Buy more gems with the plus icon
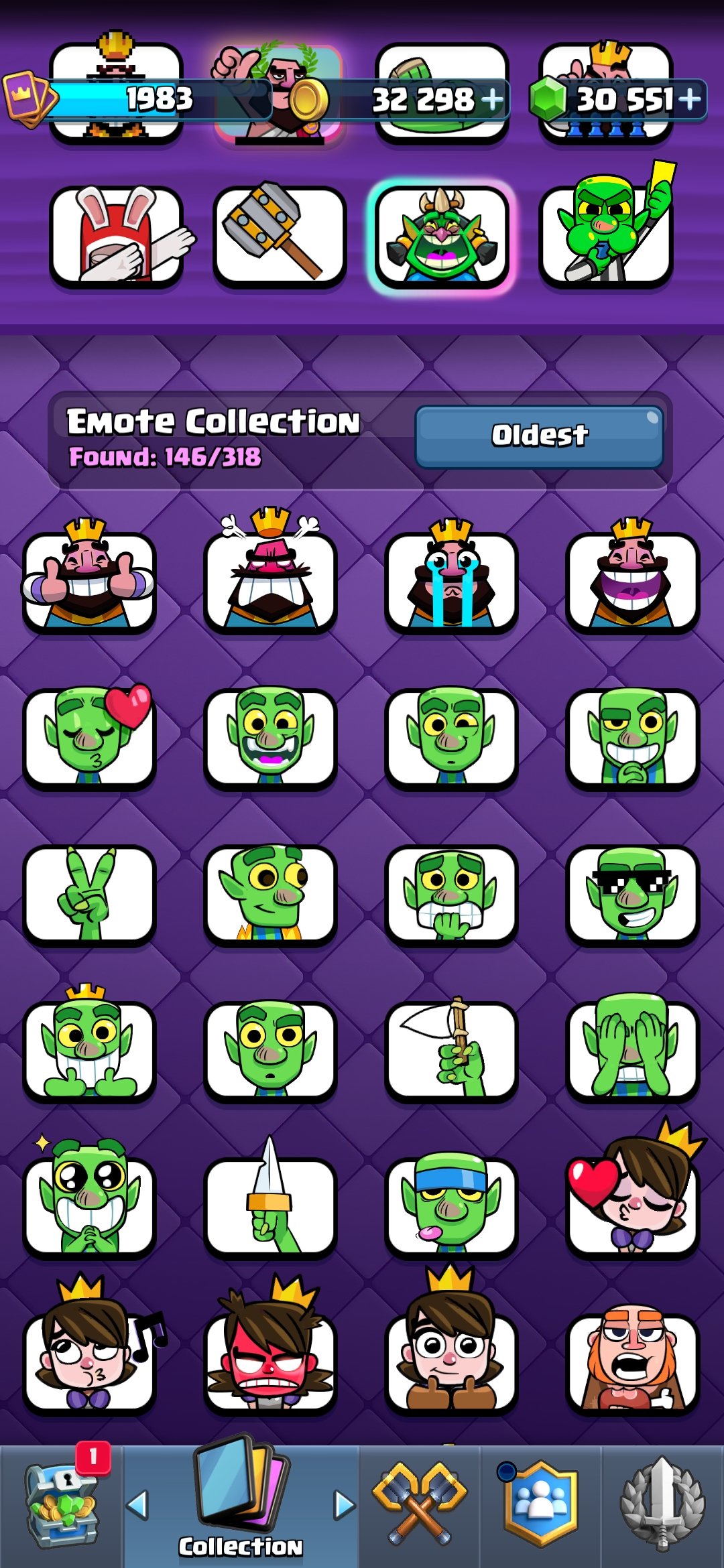The height and width of the screenshot is (1568, 724). pyautogui.click(x=690, y=100)
